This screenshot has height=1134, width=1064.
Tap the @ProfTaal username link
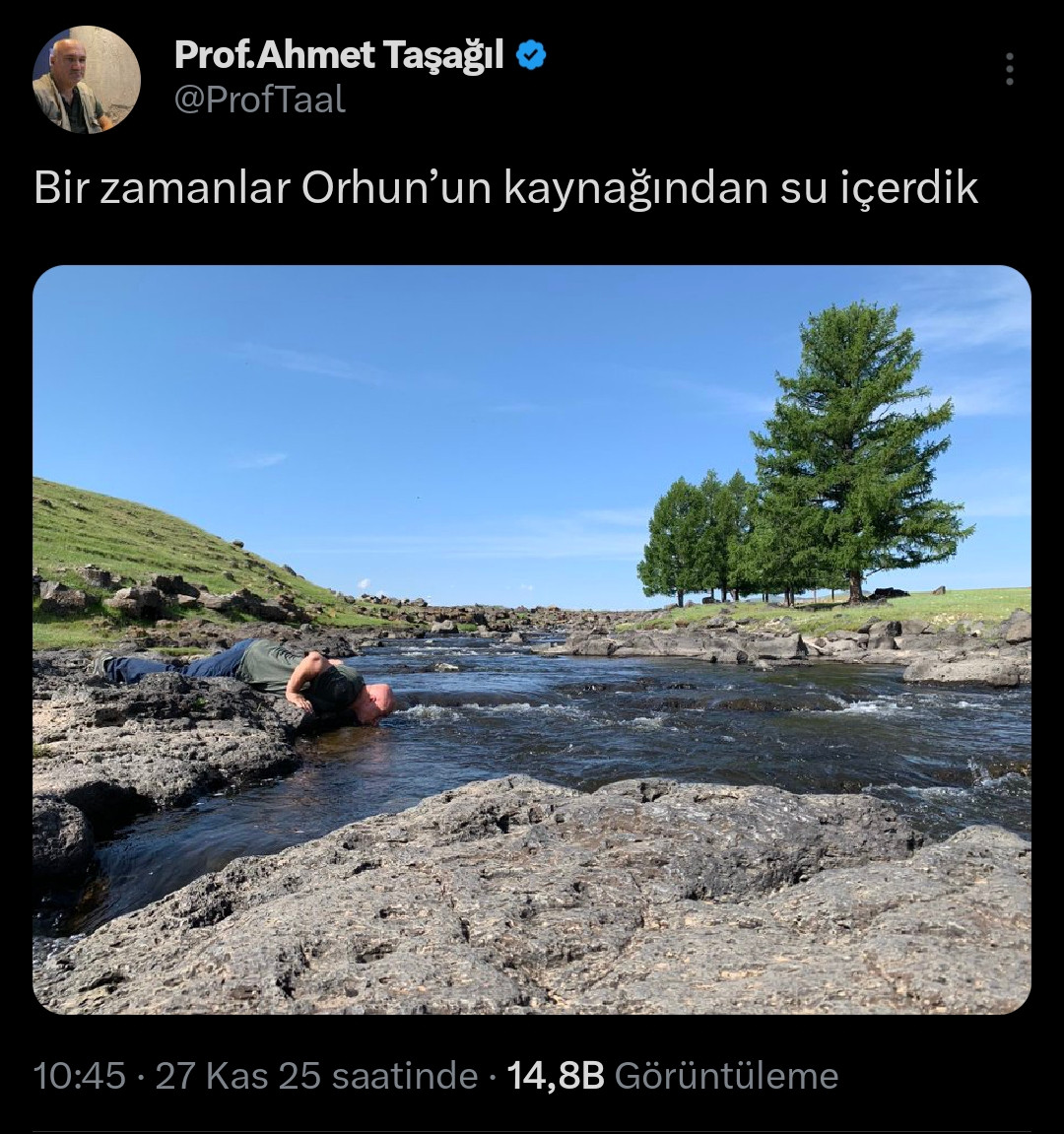click(260, 100)
